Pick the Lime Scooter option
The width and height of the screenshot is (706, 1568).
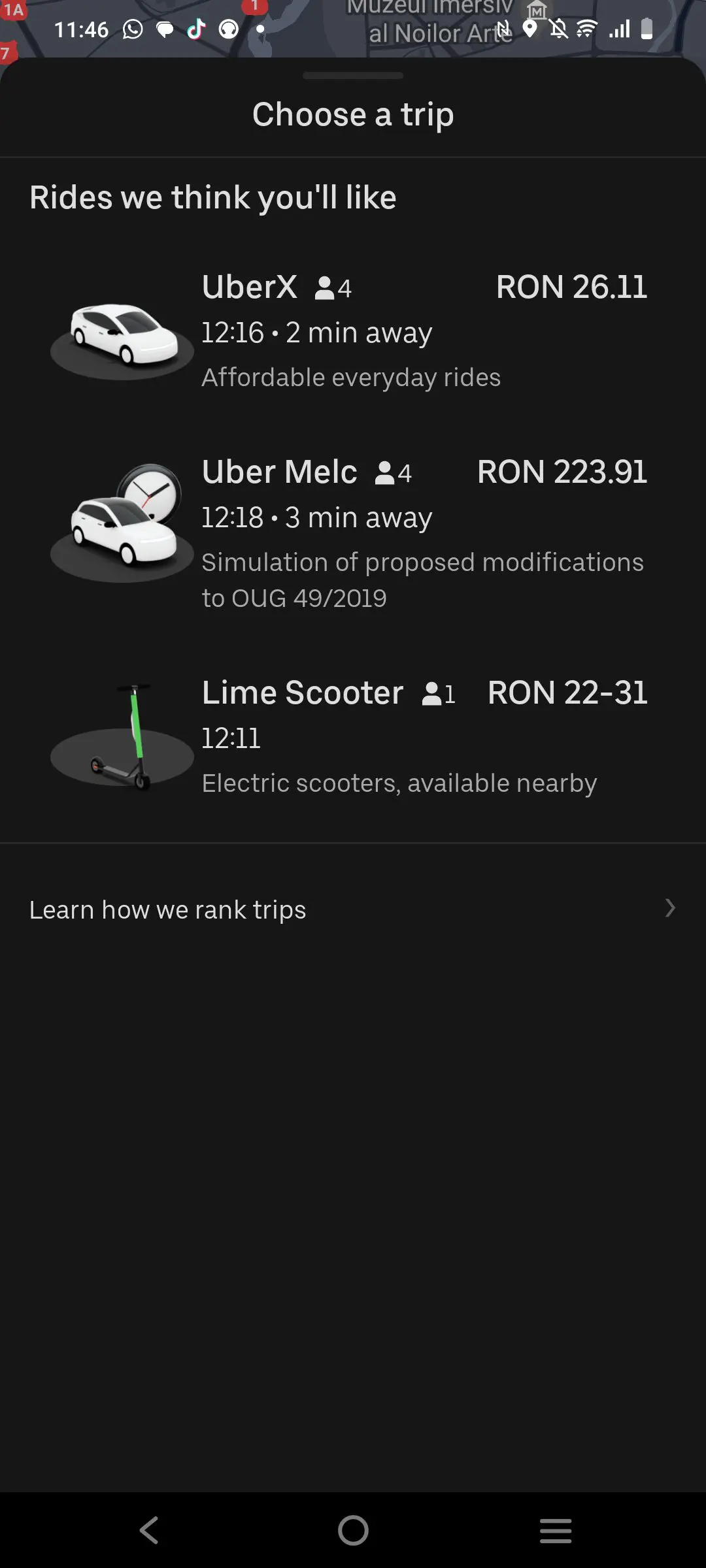click(353, 738)
